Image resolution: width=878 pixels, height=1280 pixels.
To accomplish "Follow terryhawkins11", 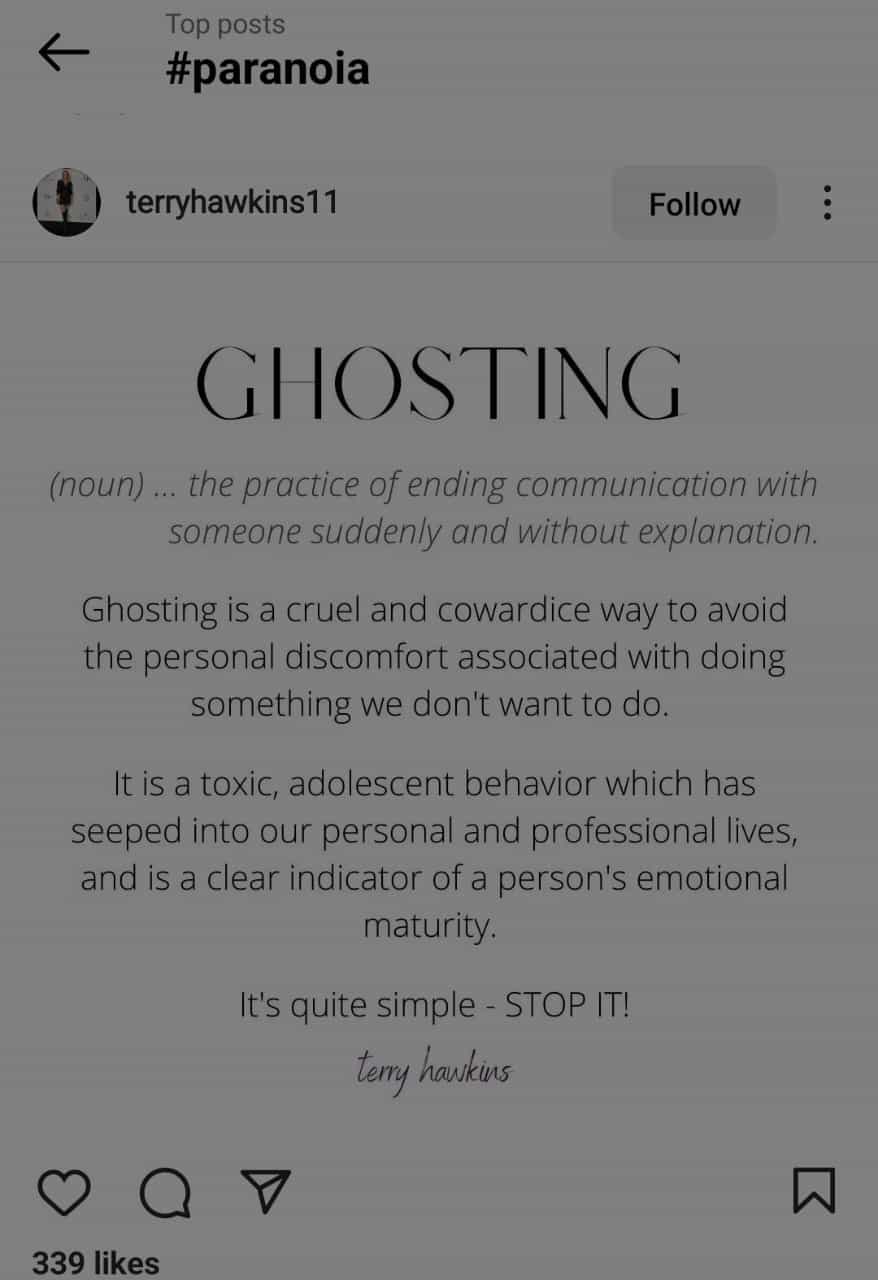I will [x=694, y=204].
